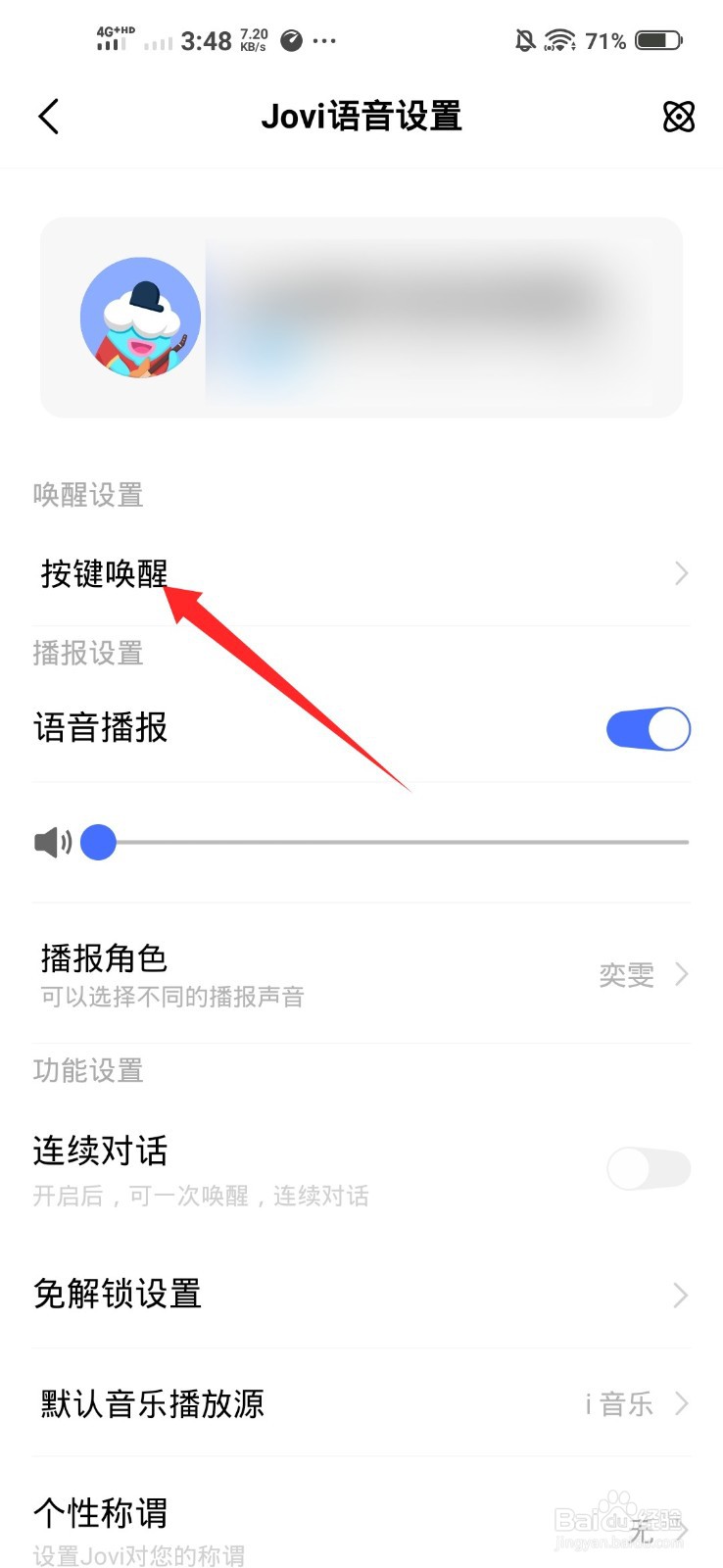
Task: Tap the Wi-Fi status icon
Action: [558, 39]
